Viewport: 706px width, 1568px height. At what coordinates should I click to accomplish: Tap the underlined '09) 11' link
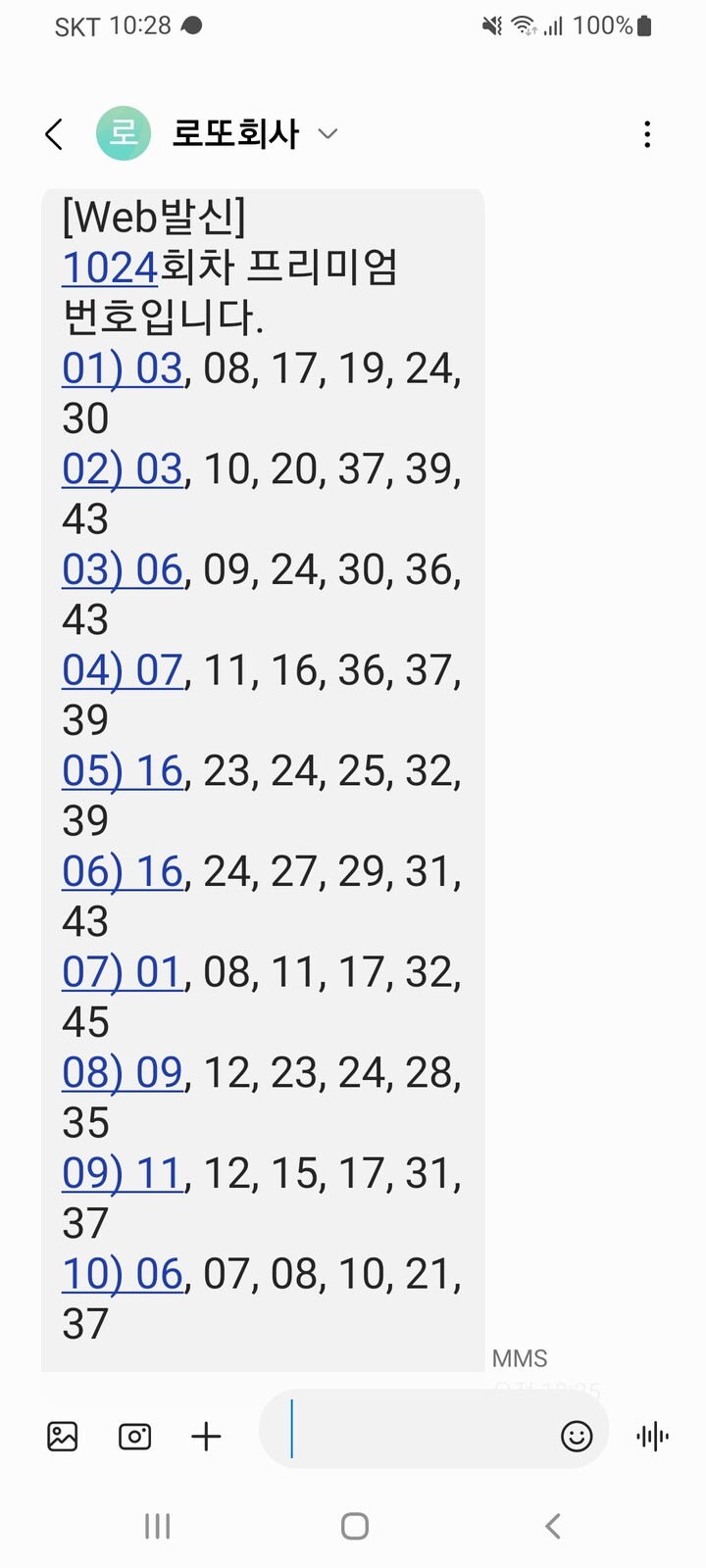pyautogui.click(x=123, y=1173)
